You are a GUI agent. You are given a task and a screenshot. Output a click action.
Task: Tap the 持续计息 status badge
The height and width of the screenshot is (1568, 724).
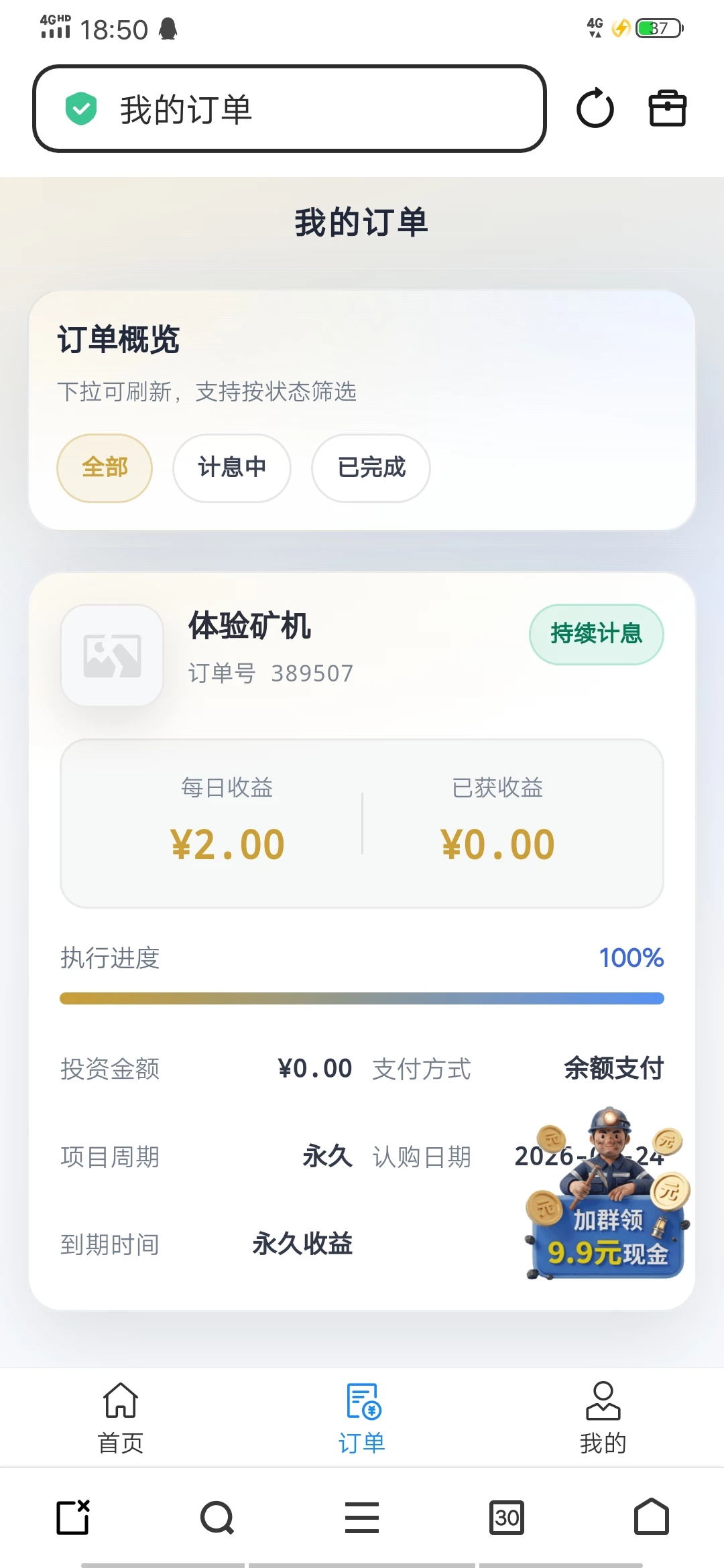coord(595,634)
